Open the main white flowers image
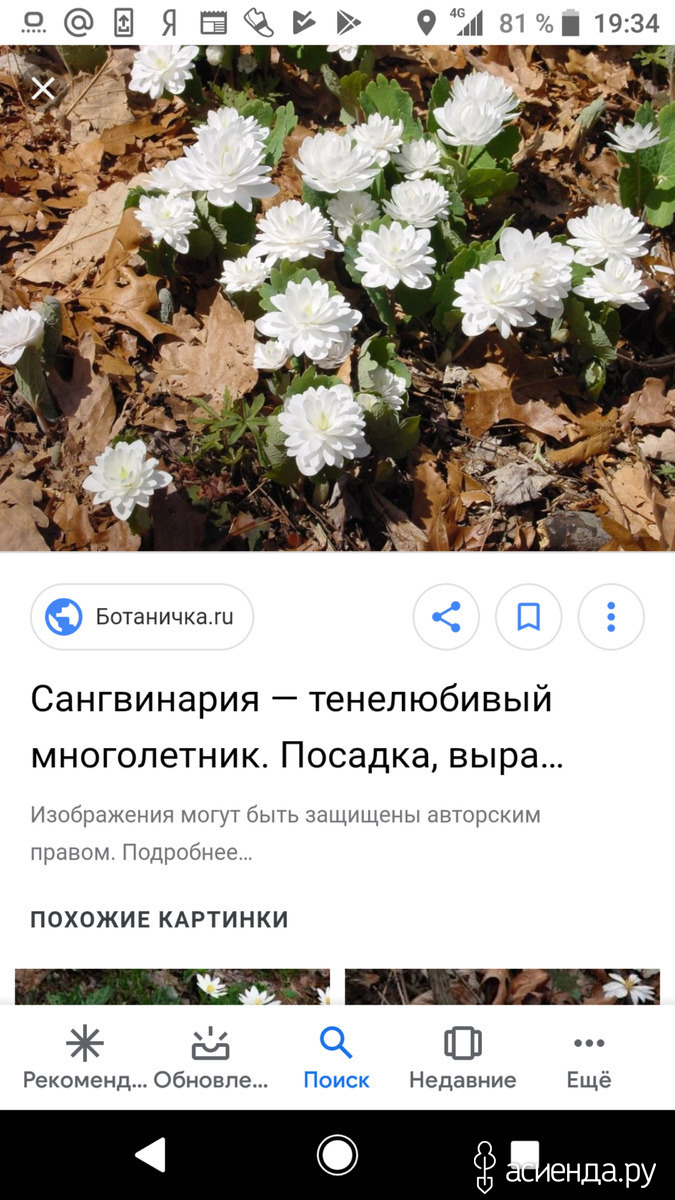The image size is (675, 1200). coord(337,298)
